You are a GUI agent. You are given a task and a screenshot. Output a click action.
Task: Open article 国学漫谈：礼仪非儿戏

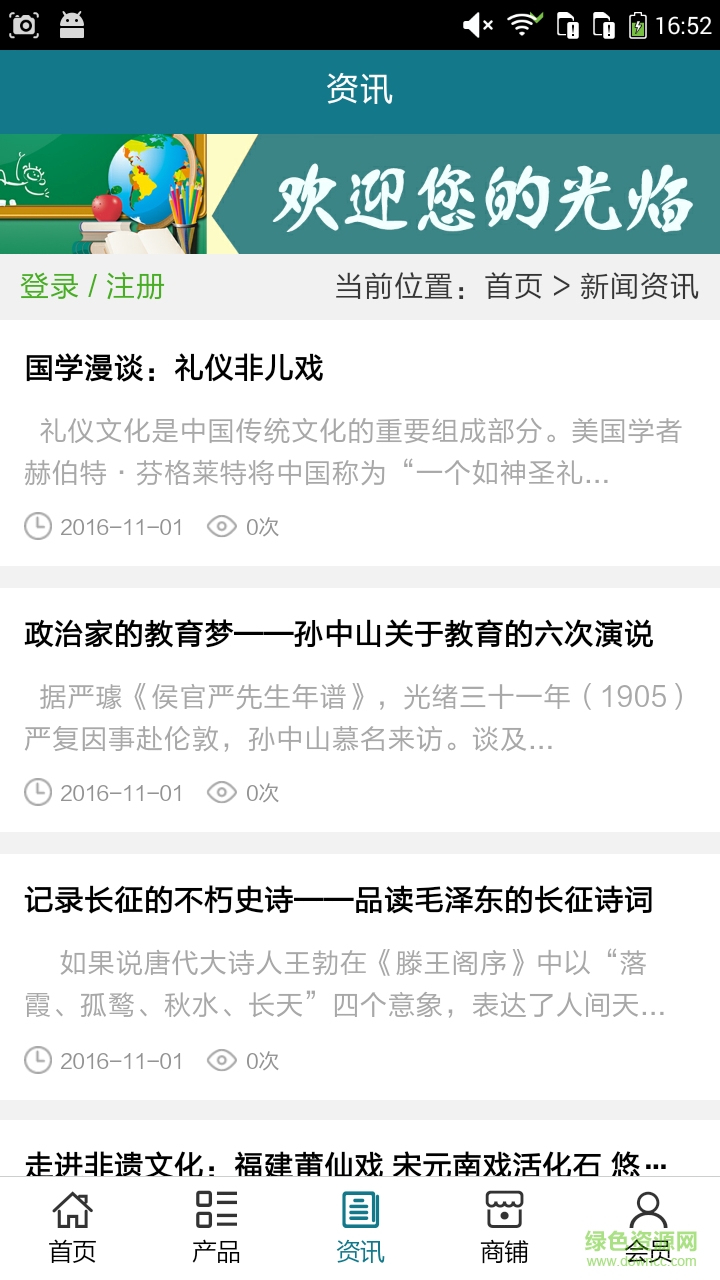click(x=174, y=368)
